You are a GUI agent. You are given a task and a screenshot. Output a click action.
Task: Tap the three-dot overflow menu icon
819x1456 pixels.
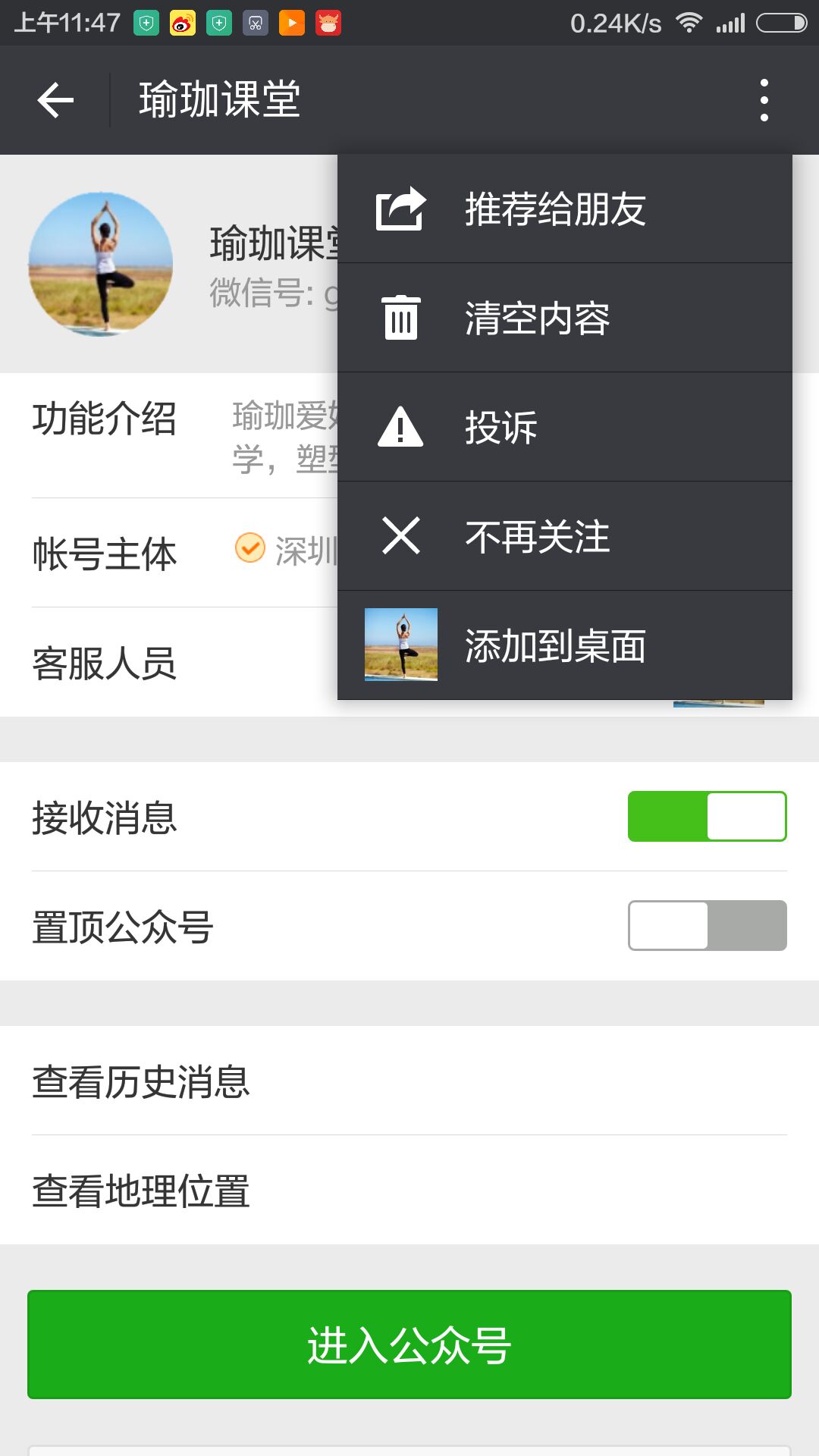coord(764,100)
